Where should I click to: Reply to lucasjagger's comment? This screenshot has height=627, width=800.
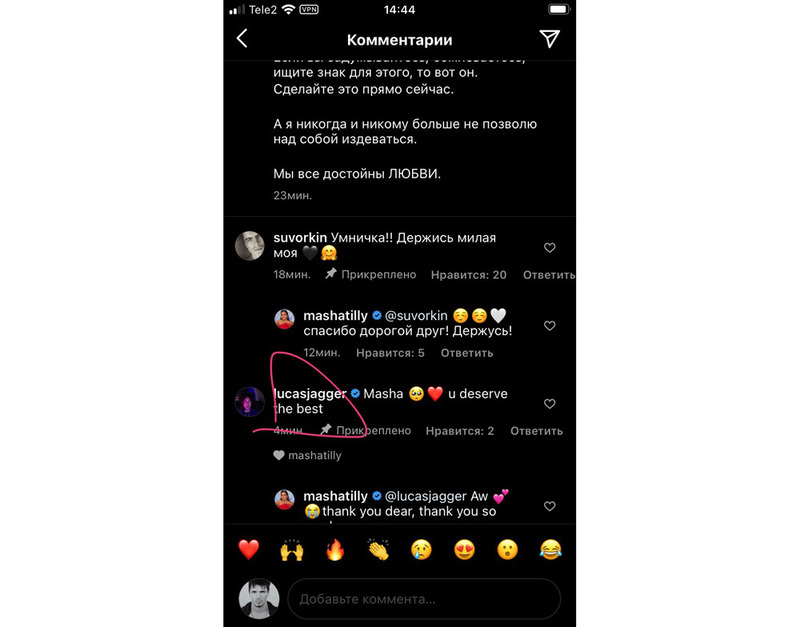[536, 431]
